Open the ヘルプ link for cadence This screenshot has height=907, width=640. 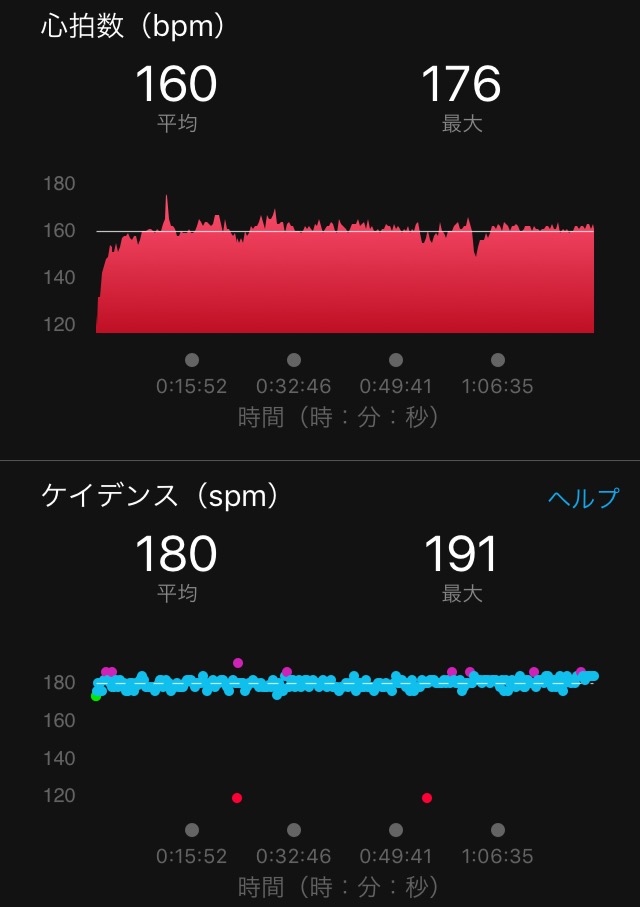click(x=583, y=498)
